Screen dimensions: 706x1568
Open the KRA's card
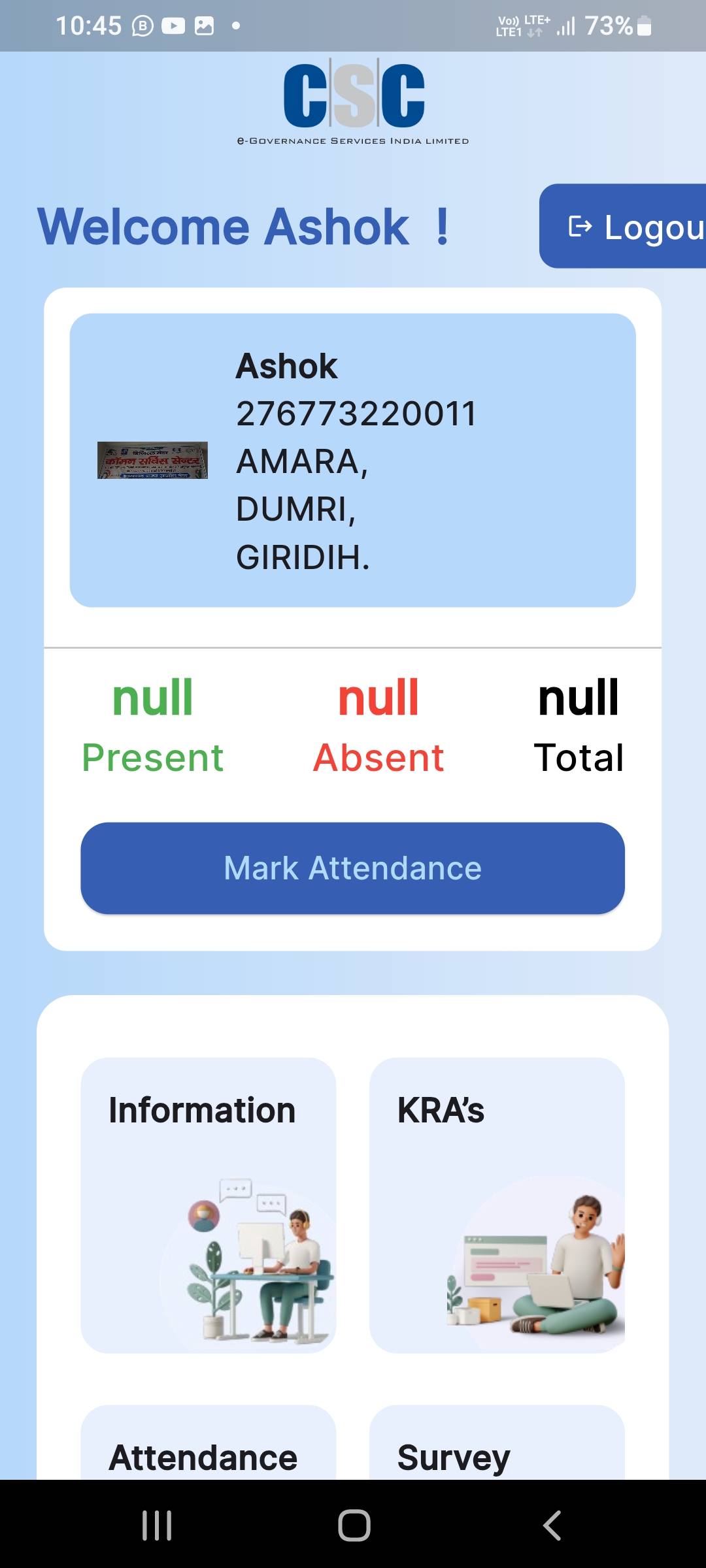pyautogui.click(x=497, y=1205)
